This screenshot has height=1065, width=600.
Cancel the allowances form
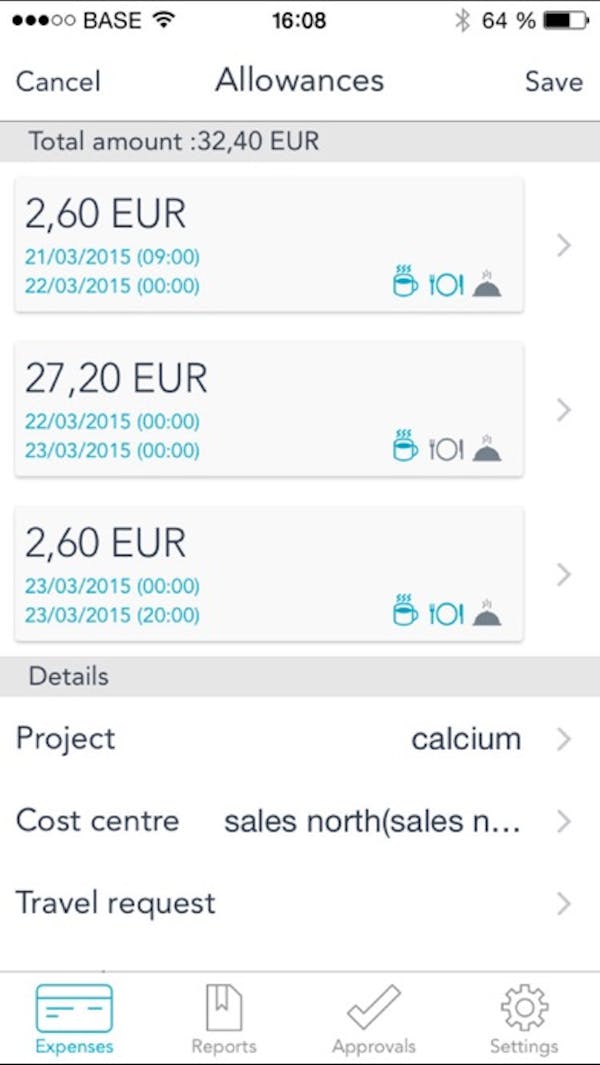click(x=58, y=82)
